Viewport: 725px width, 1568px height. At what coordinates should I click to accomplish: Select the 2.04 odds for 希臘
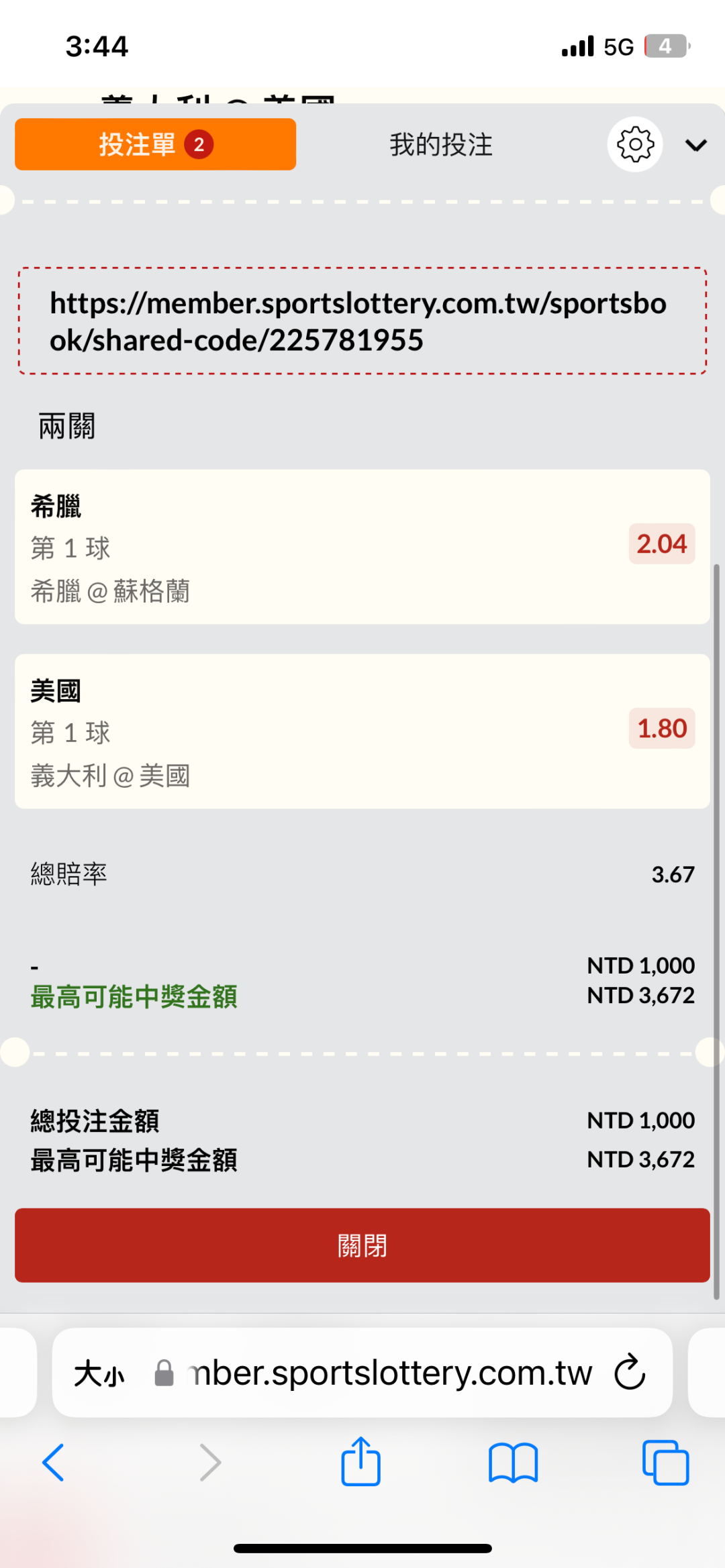click(x=661, y=543)
